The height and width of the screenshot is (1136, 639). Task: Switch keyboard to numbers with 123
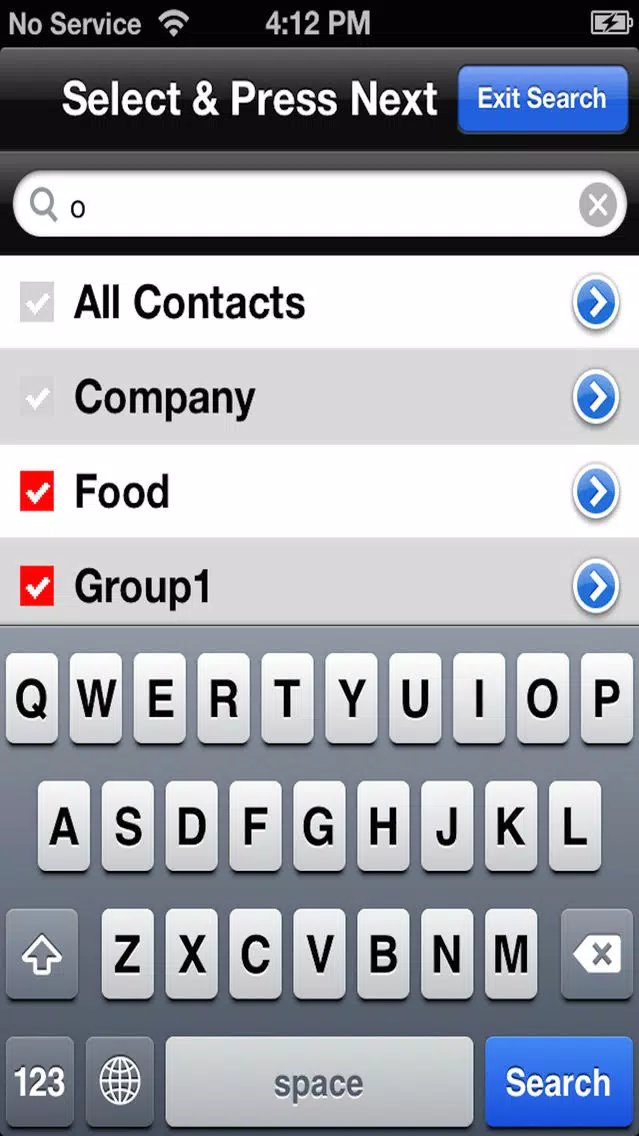click(40, 1082)
